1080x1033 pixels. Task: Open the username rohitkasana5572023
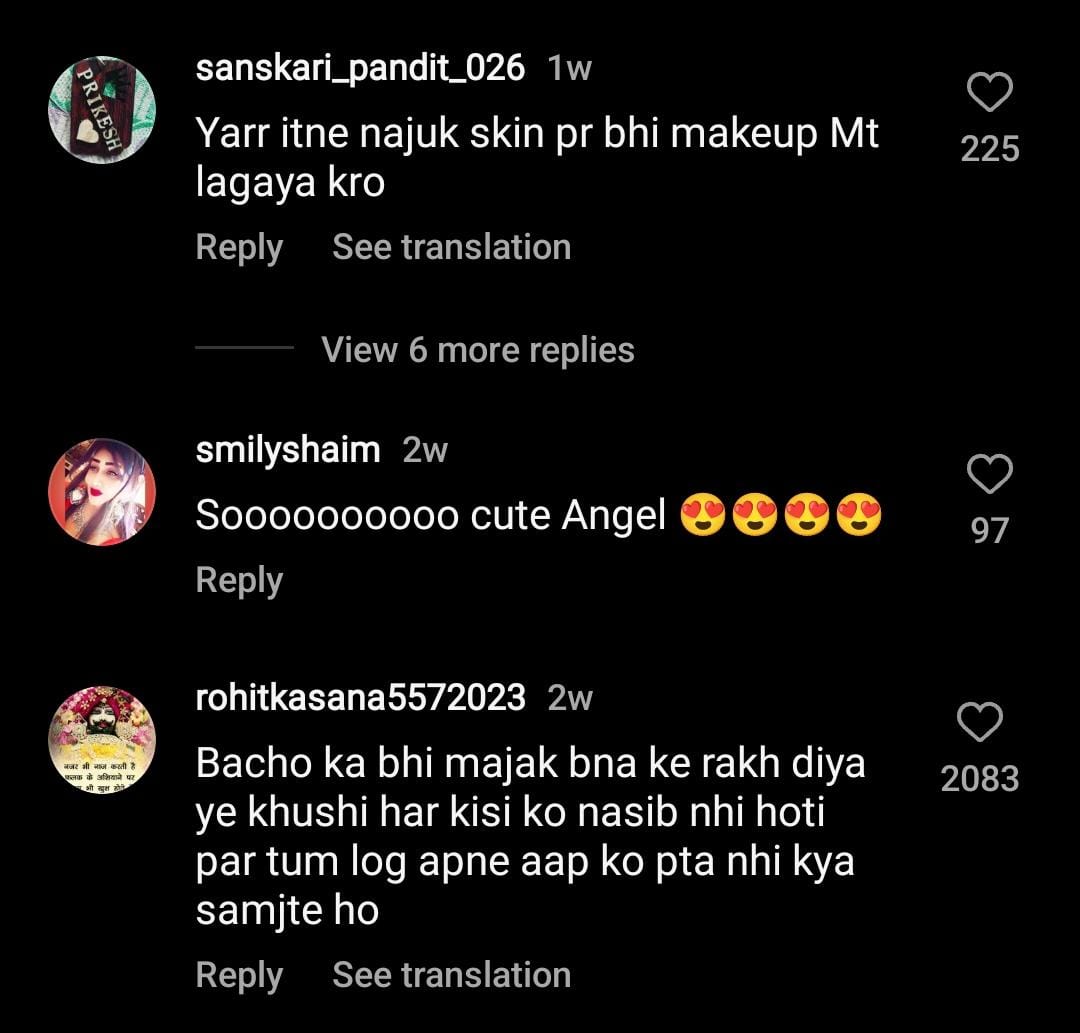(360, 698)
